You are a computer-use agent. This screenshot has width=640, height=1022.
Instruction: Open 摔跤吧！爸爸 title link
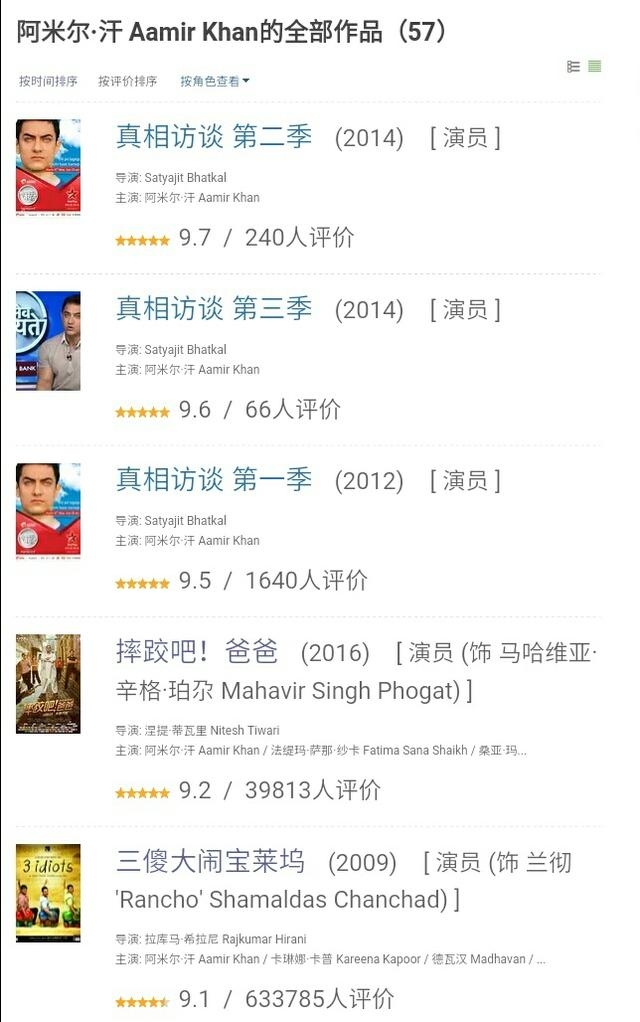[197, 652]
